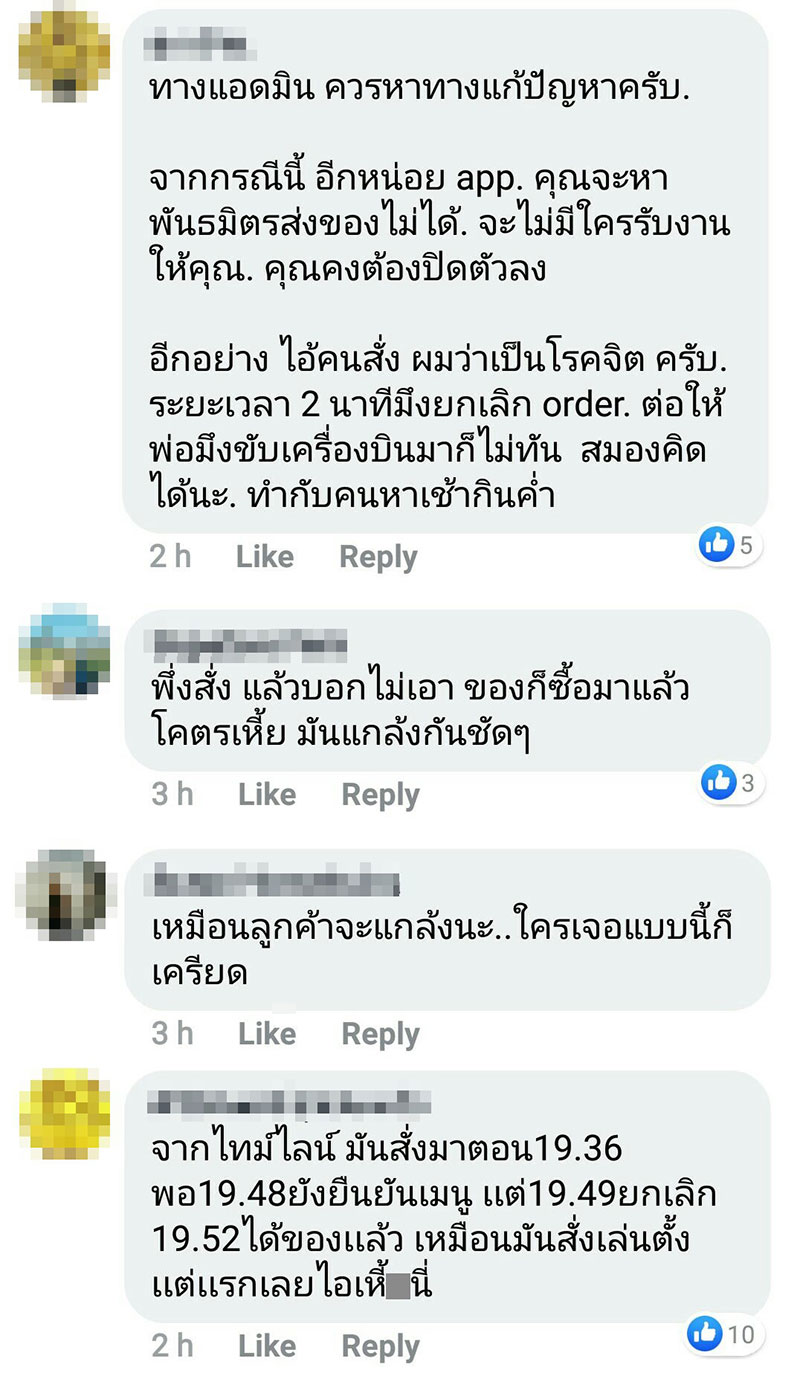Like the comment starting "จากไทม์ไลน์"
This screenshot has height=1393, width=800.
point(267,1346)
